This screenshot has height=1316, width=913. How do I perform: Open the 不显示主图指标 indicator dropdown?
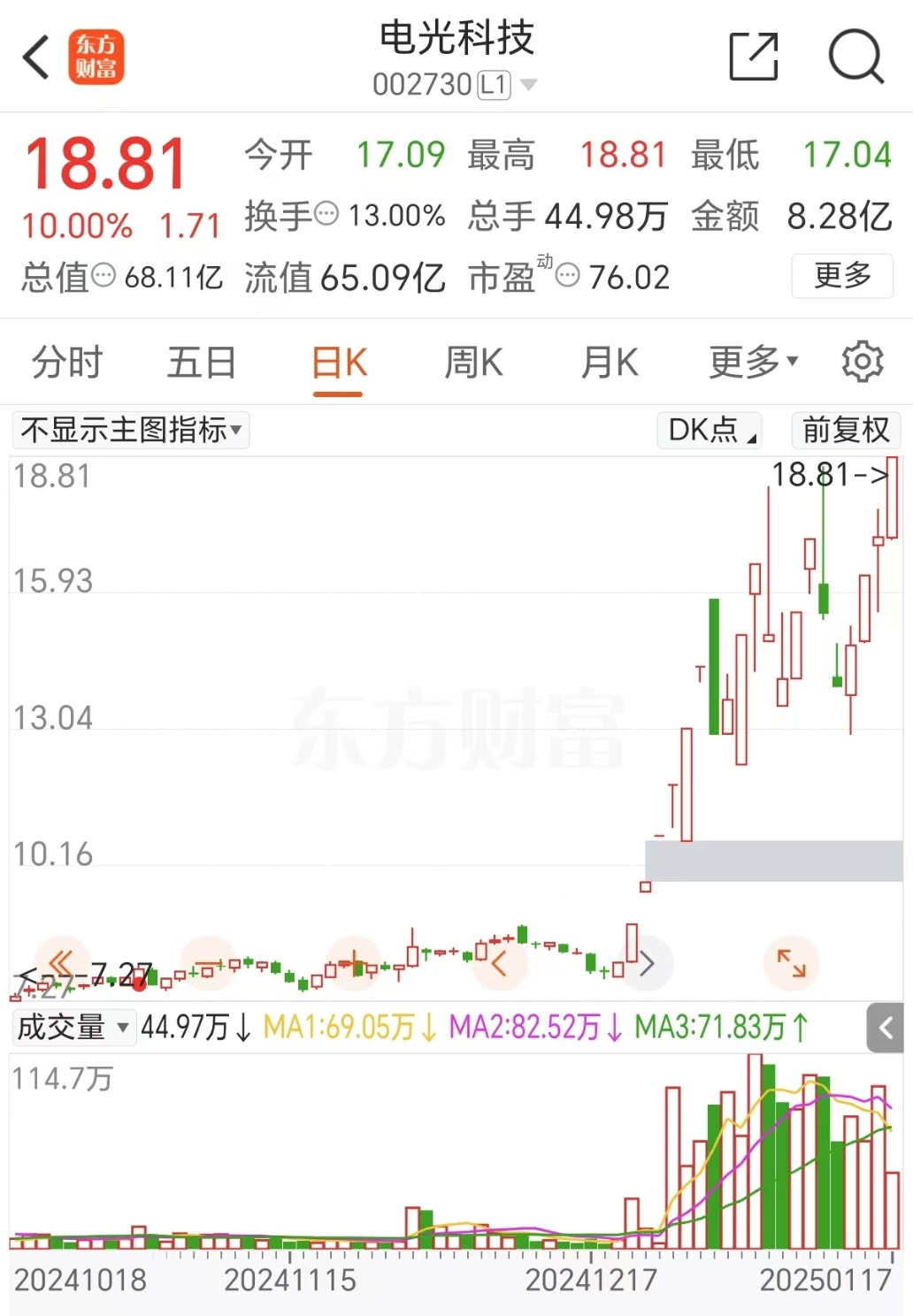(131, 430)
